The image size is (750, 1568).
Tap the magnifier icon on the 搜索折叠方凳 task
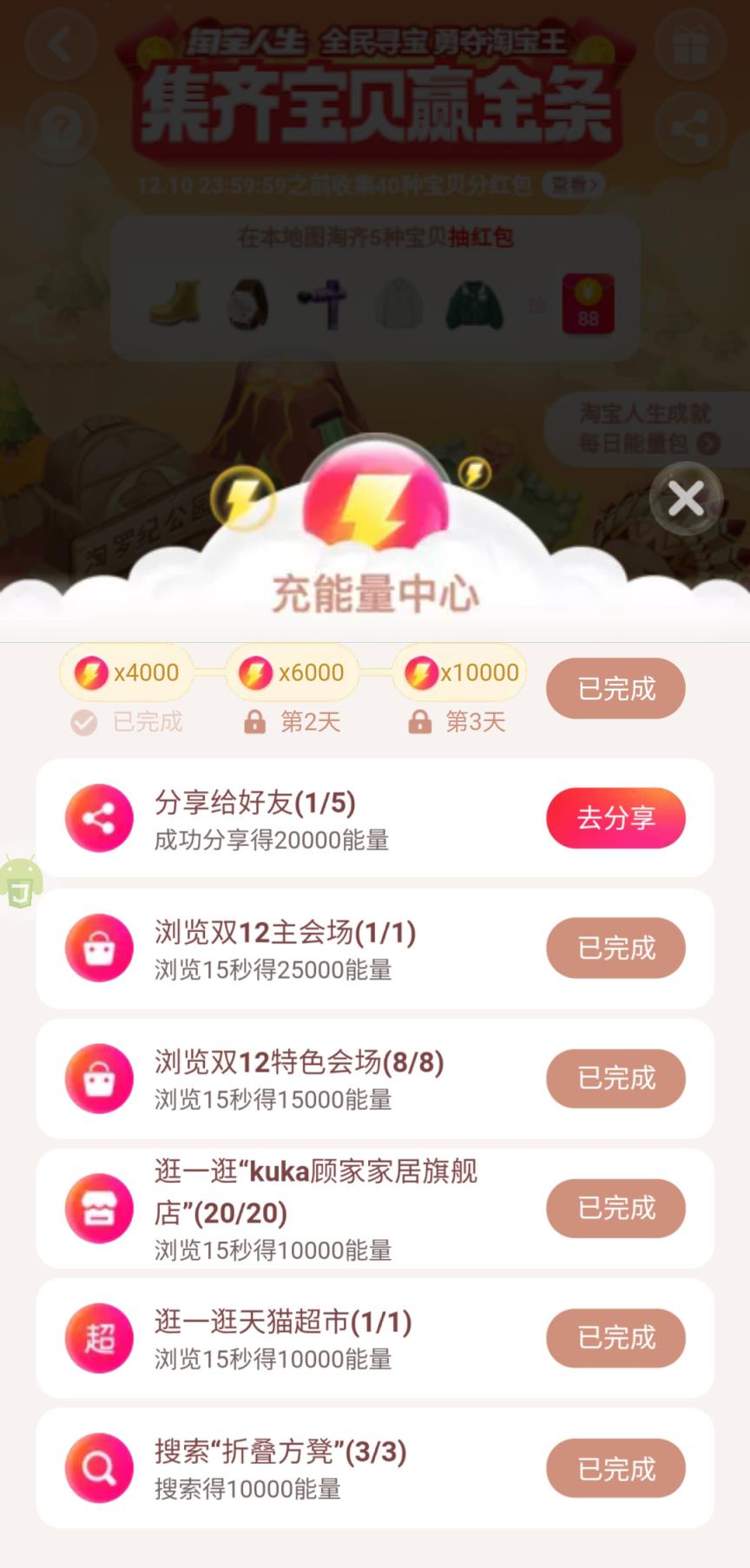[98, 1468]
